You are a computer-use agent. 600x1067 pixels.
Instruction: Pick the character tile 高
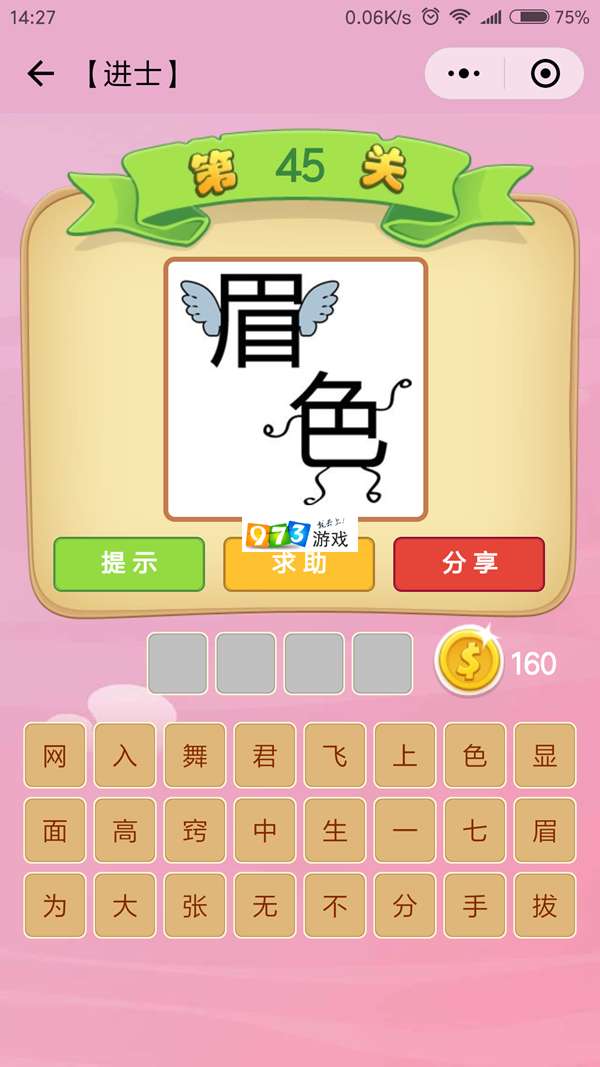pyautogui.click(x=125, y=831)
